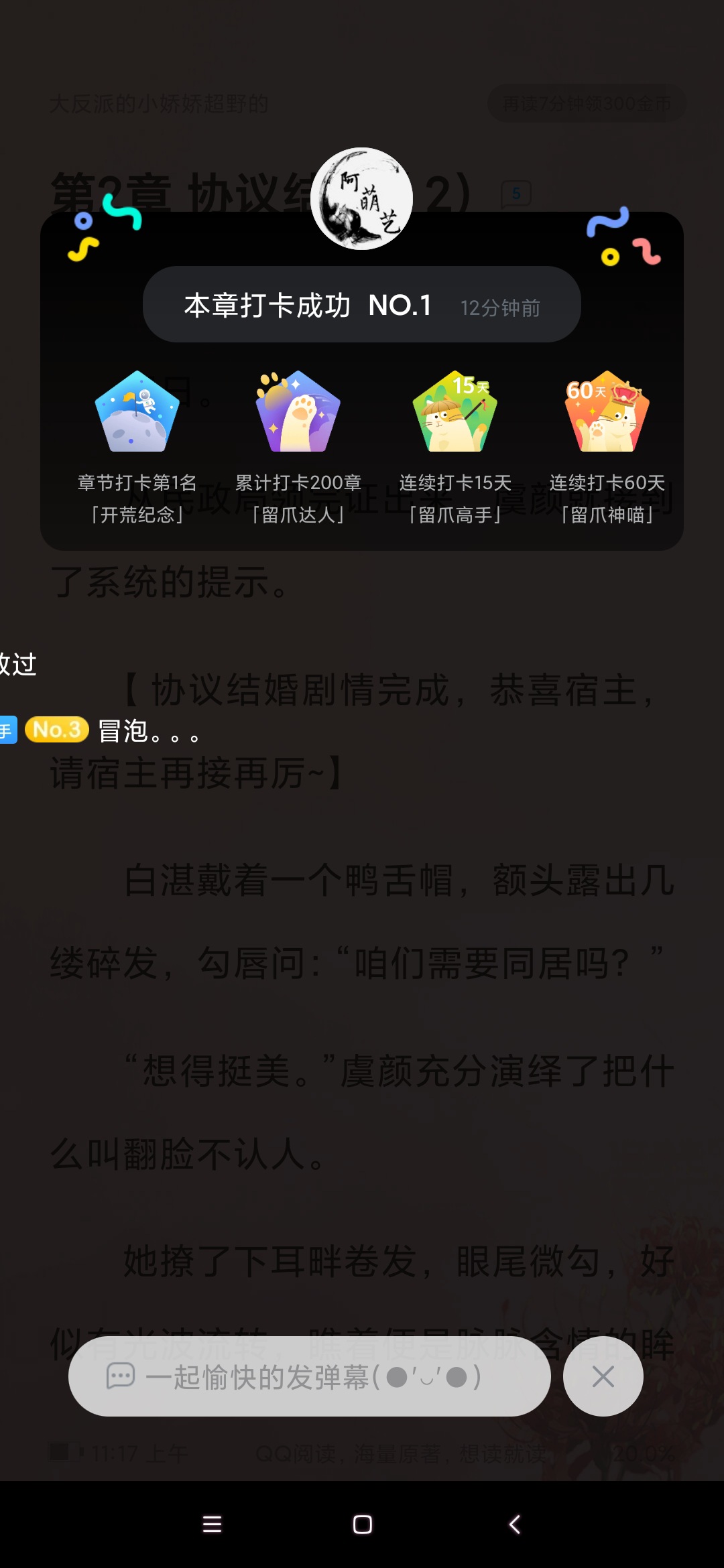
Task: View the 章节打卡第1名 badge
Action: (x=137, y=412)
